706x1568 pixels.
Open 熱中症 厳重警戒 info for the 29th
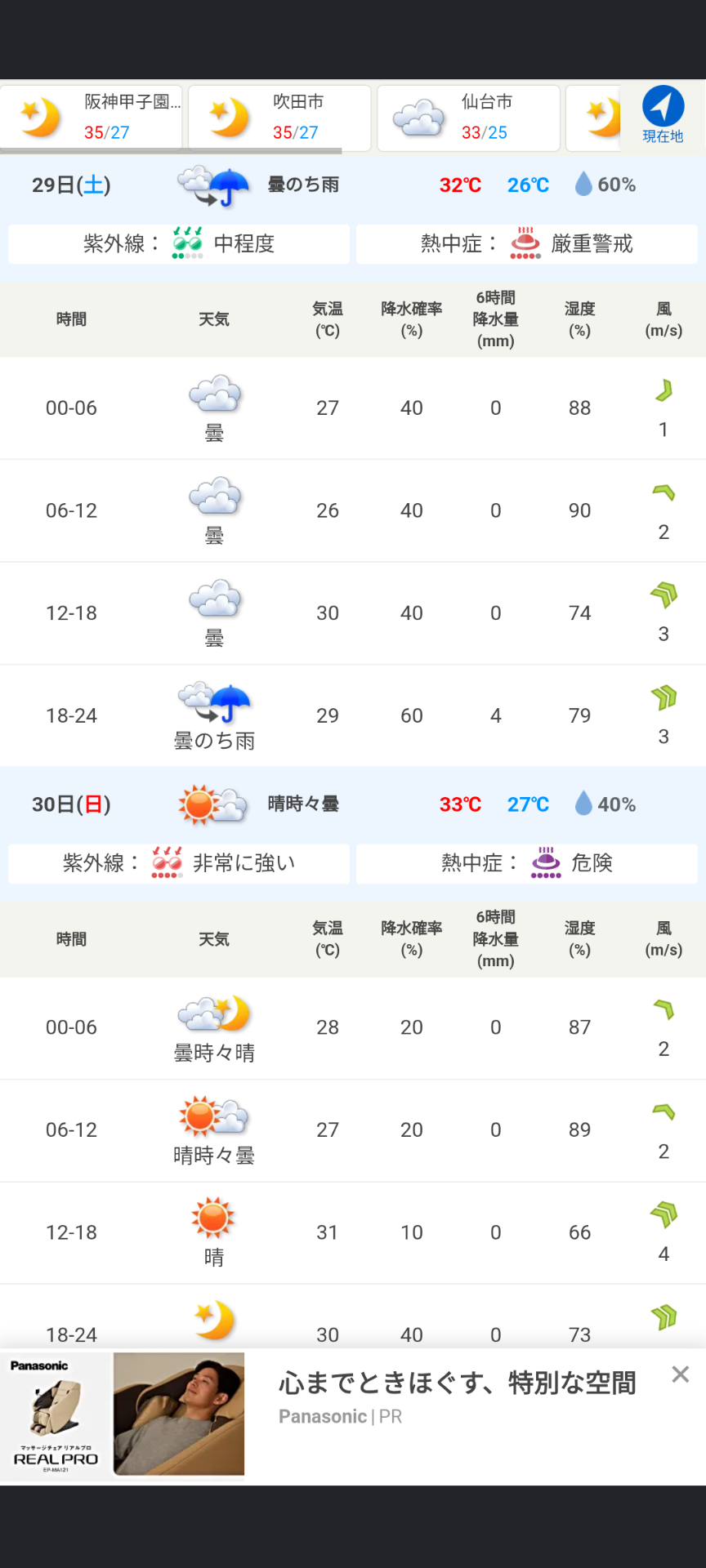(x=527, y=244)
